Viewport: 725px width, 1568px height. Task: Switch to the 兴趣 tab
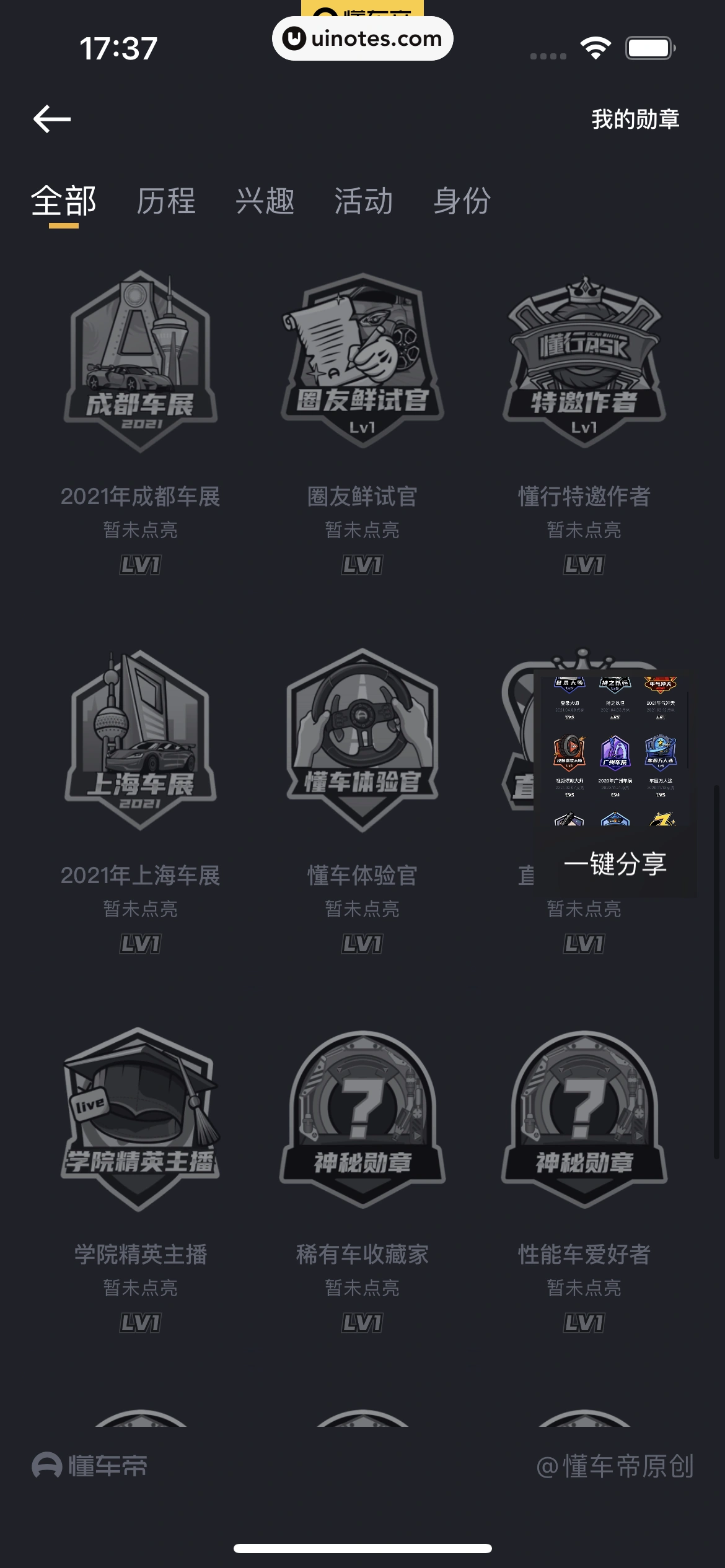(x=265, y=201)
